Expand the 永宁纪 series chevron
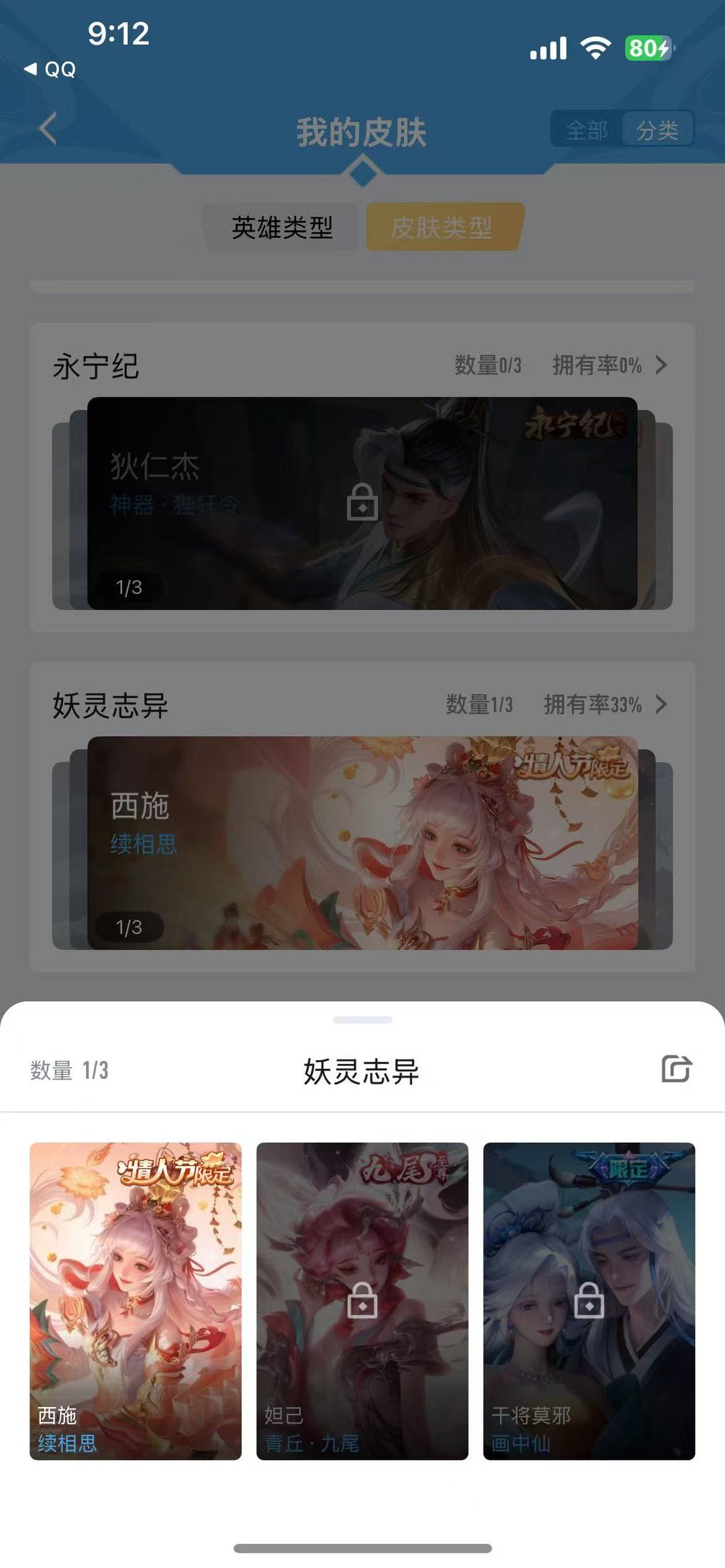725x1568 pixels. pyautogui.click(x=662, y=365)
